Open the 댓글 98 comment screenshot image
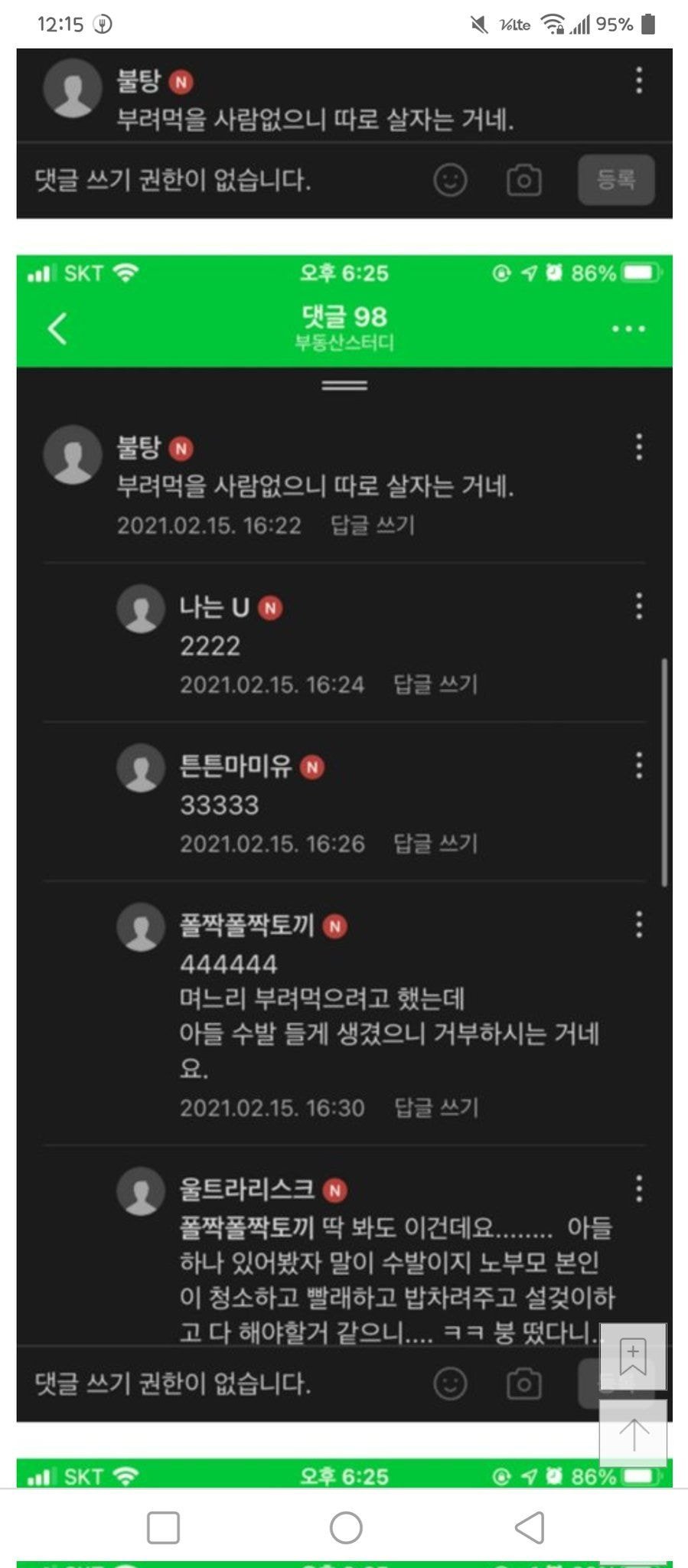Viewport: 688px width, 1568px height. pos(344,766)
